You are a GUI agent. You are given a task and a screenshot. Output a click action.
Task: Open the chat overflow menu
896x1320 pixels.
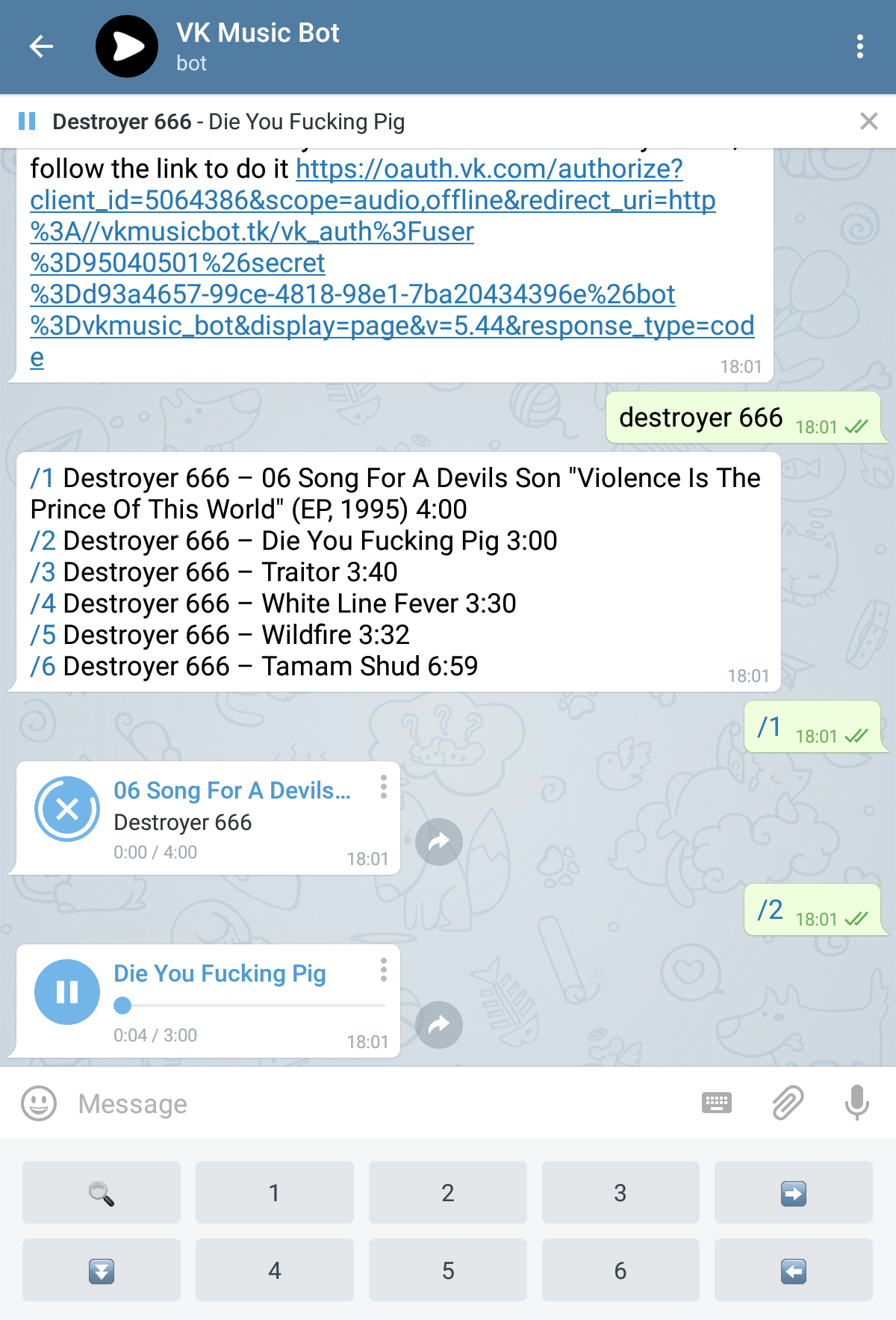tap(860, 46)
